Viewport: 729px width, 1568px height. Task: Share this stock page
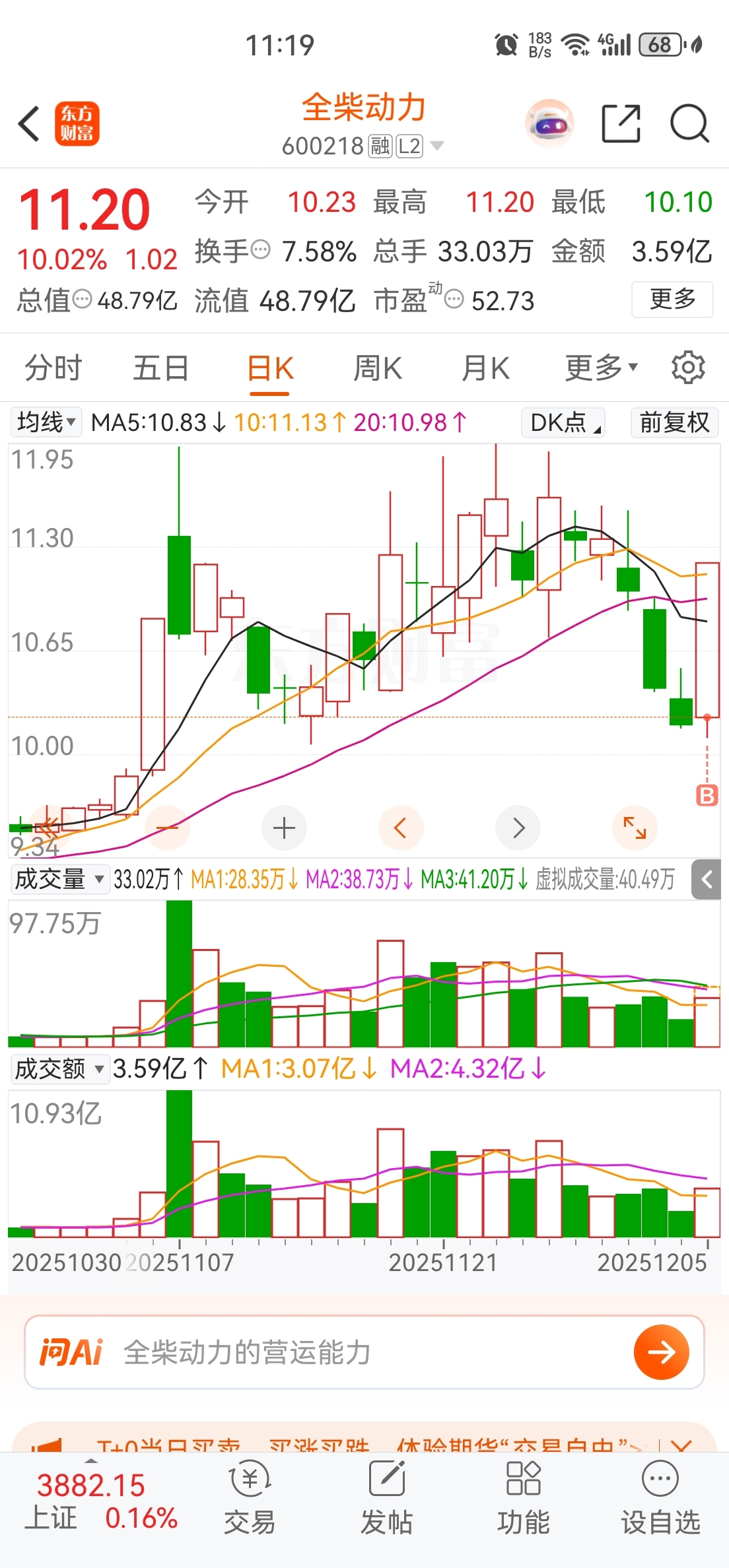point(621,123)
